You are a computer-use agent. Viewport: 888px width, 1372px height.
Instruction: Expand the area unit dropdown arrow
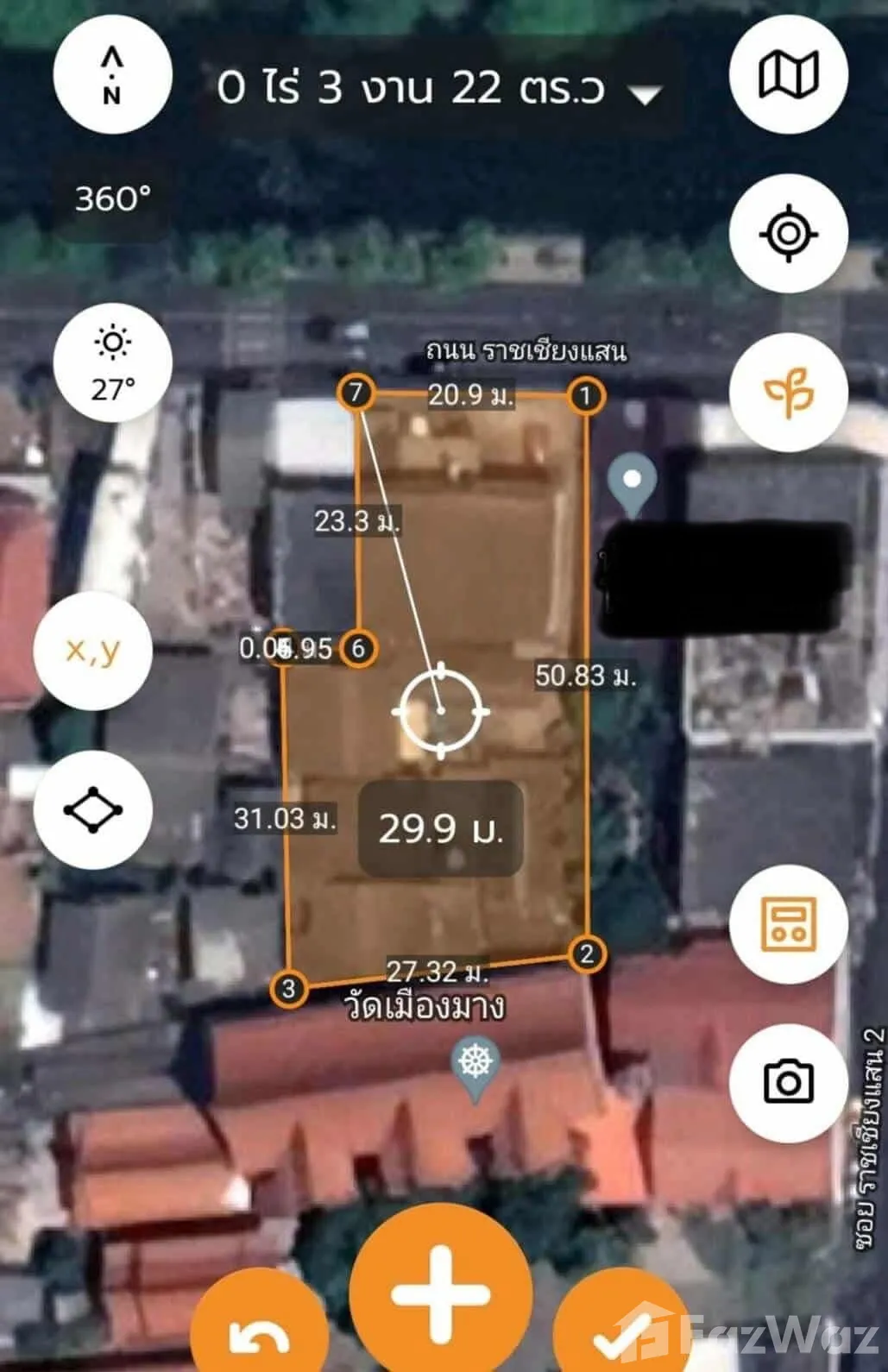pos(646,93)
